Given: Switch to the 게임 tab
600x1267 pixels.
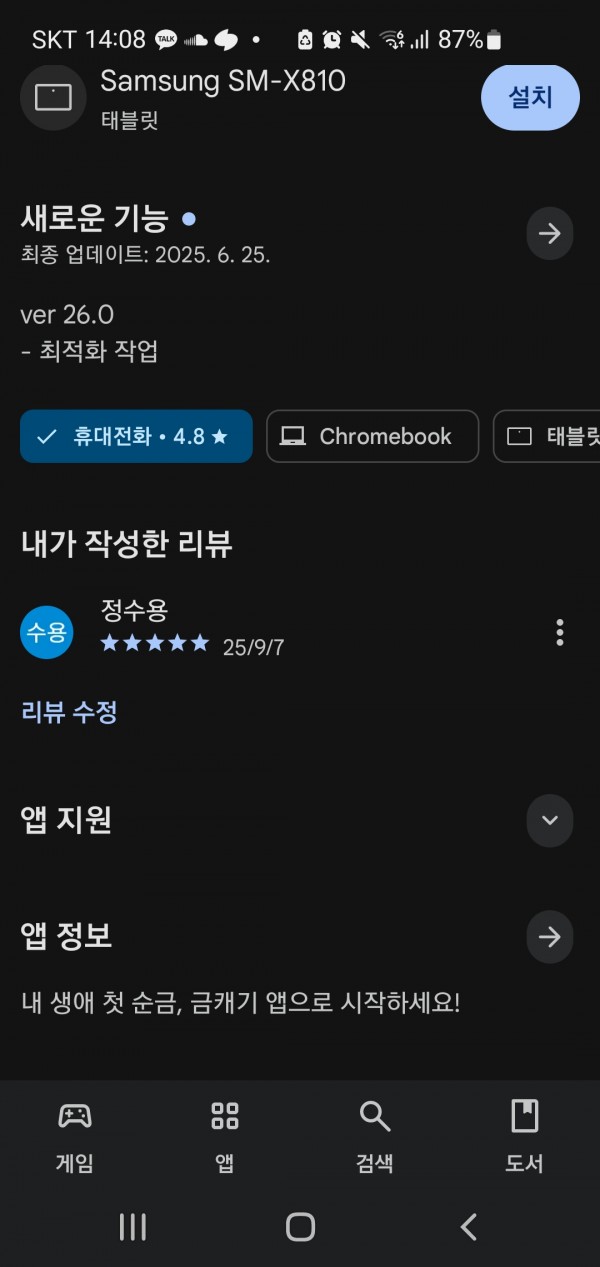Looking at the screenshot, I should [75, 1136].
